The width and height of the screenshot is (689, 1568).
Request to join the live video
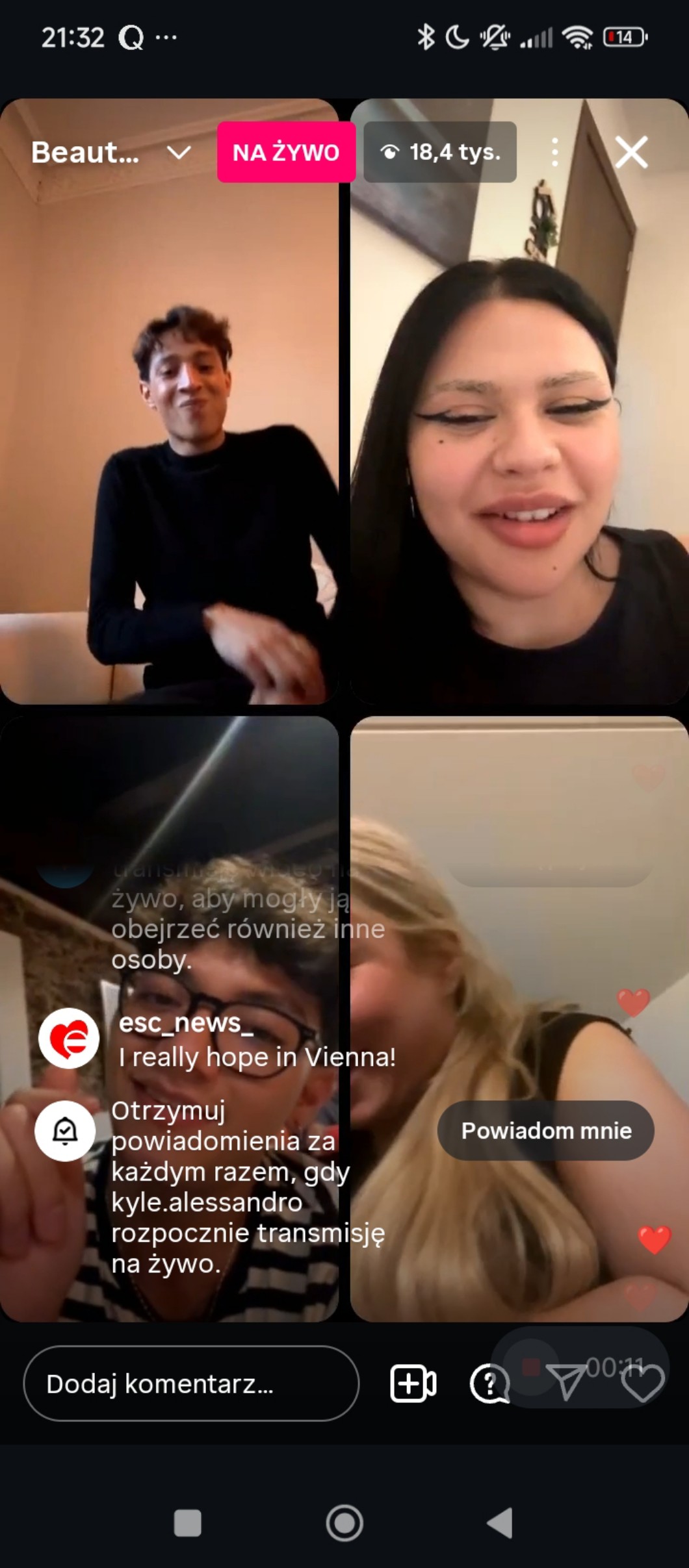[413, 1384]
